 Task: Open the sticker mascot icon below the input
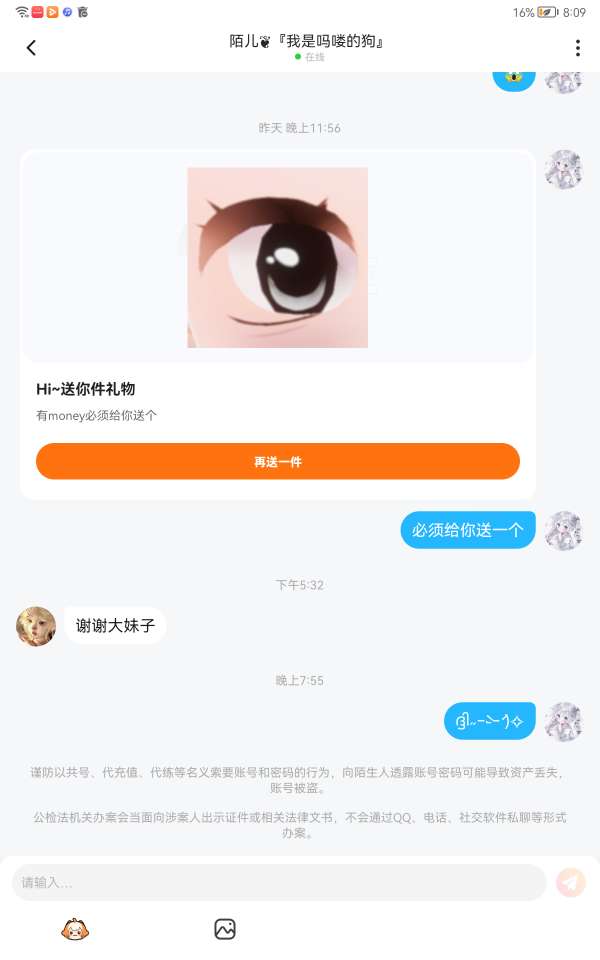click(x=75, y=930)
